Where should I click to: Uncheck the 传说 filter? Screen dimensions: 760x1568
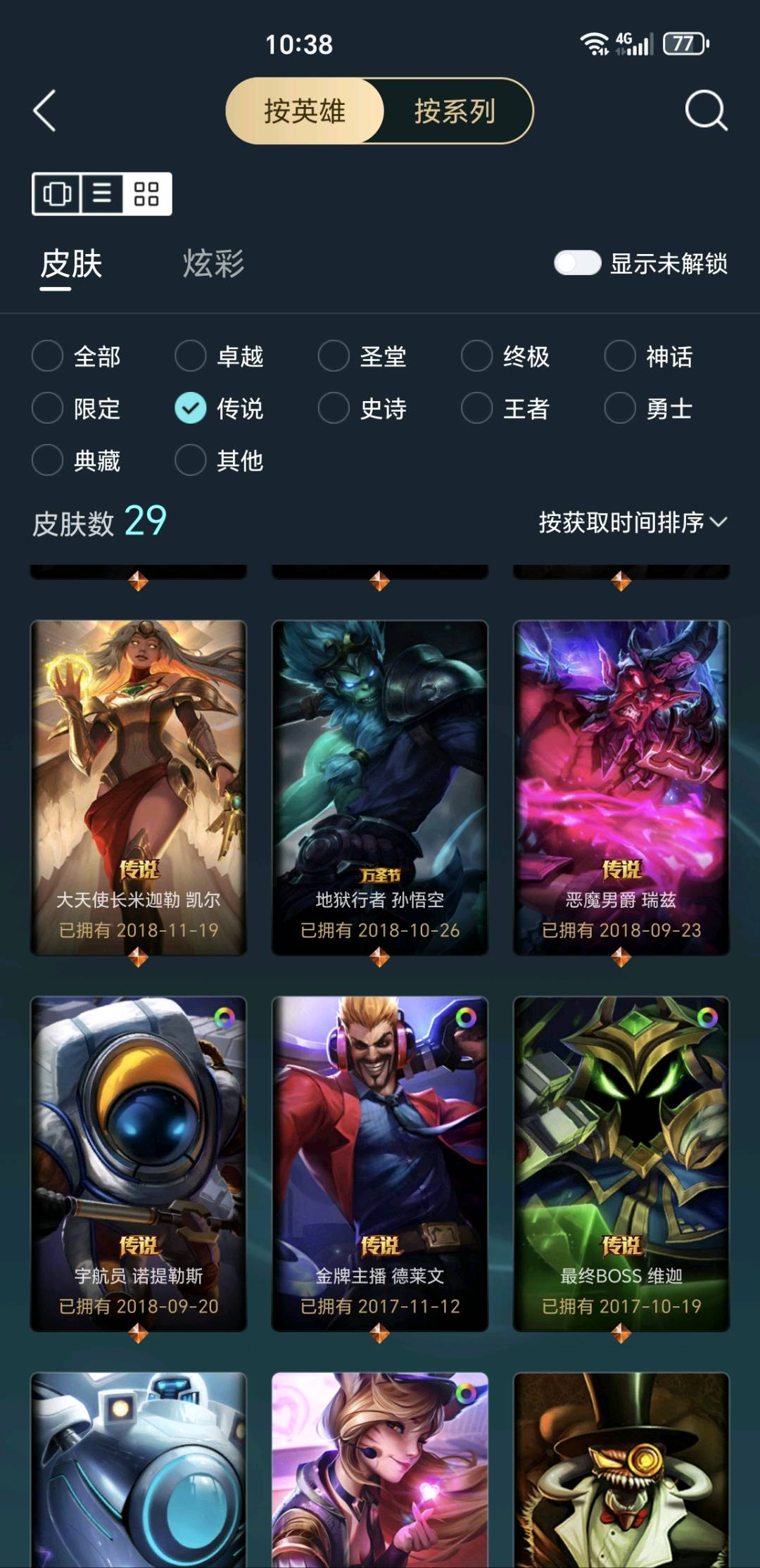tap(191, 408)
